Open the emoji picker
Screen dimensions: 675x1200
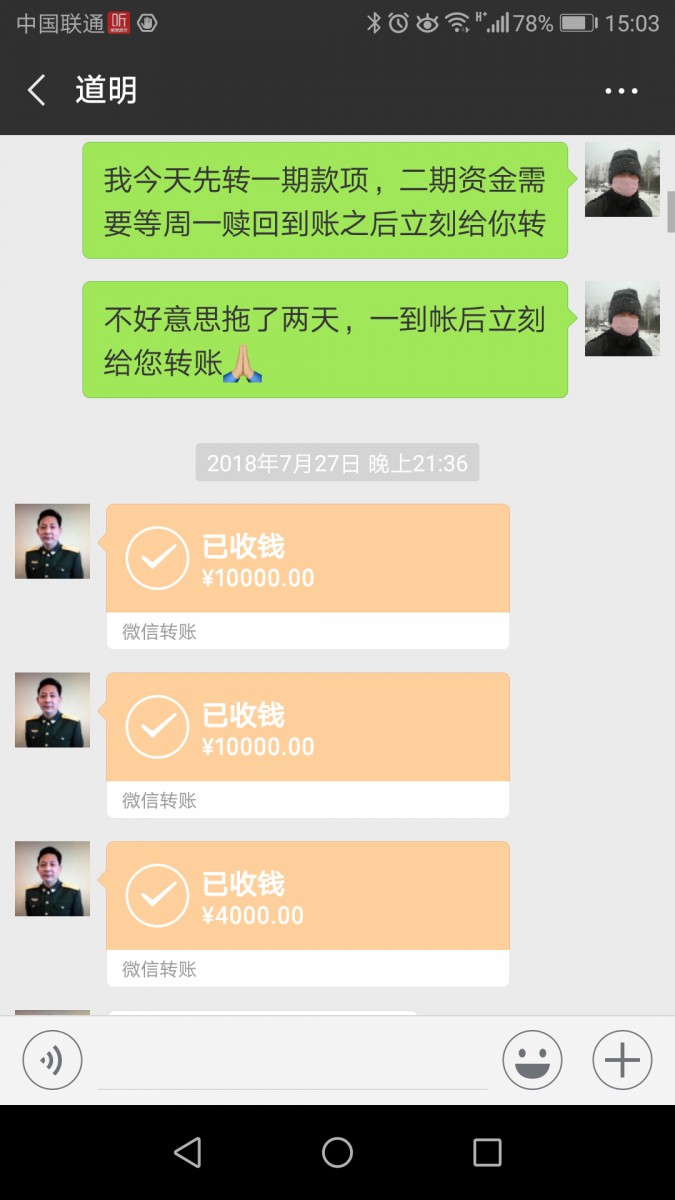point(532,1060)
